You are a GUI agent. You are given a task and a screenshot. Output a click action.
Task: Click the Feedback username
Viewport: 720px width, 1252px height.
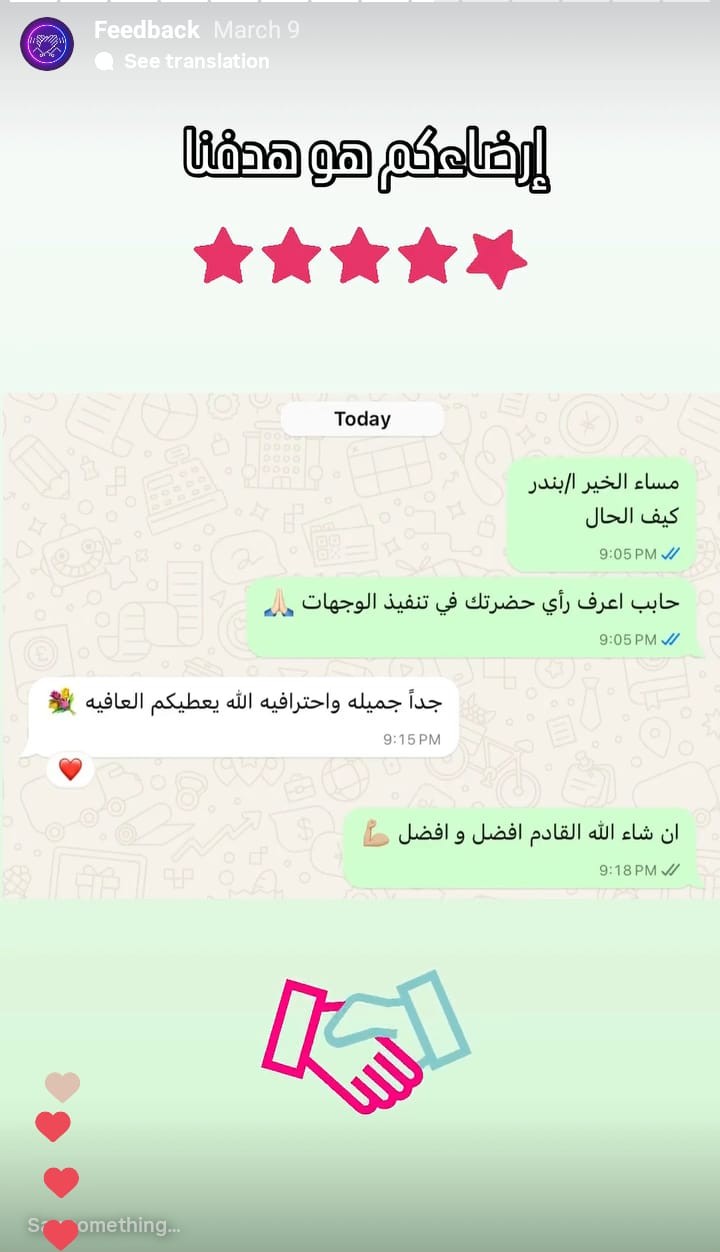(147, 30)
